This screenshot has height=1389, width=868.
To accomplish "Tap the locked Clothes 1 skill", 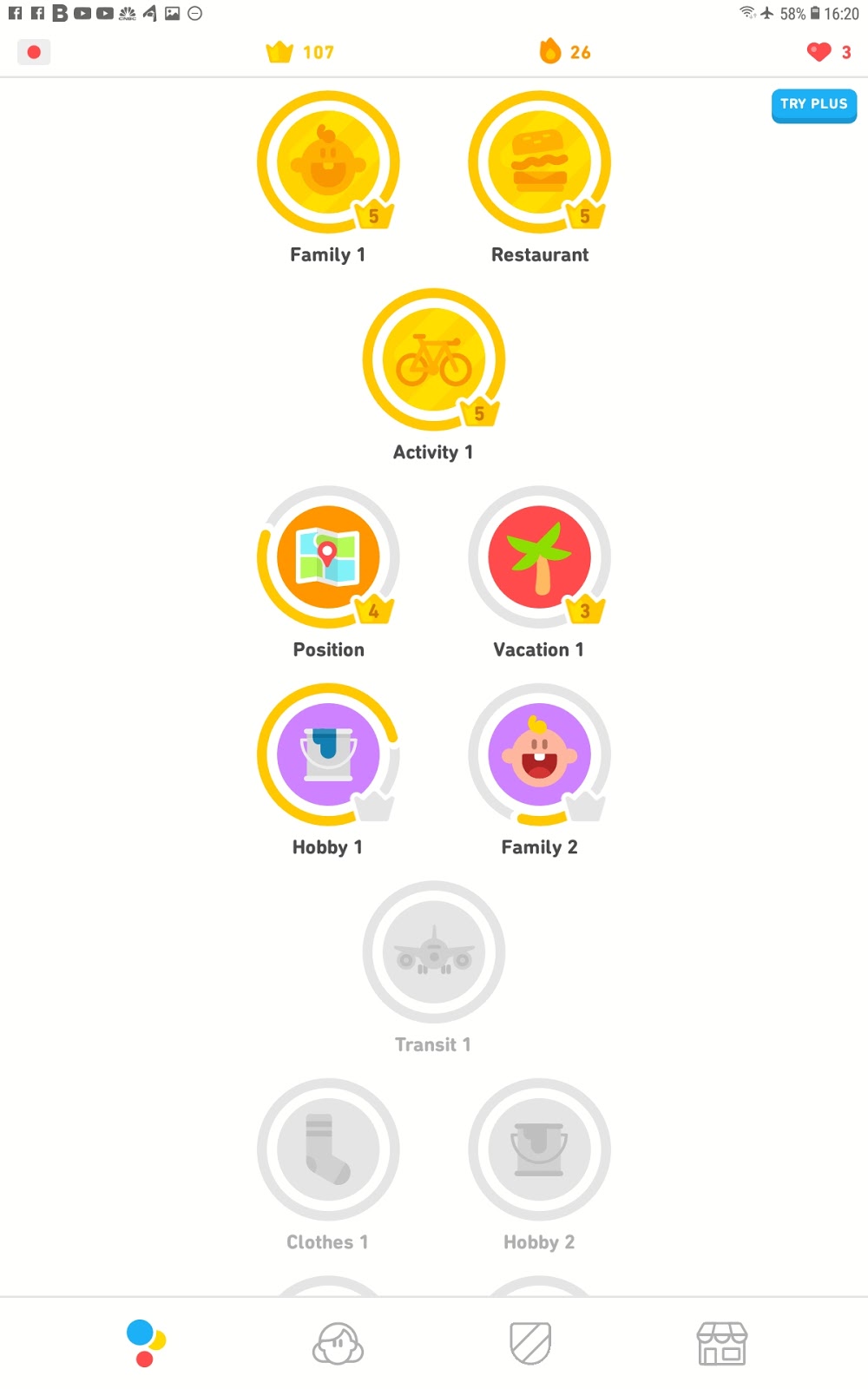I will pyautogui.click(x=328, y=1149).
